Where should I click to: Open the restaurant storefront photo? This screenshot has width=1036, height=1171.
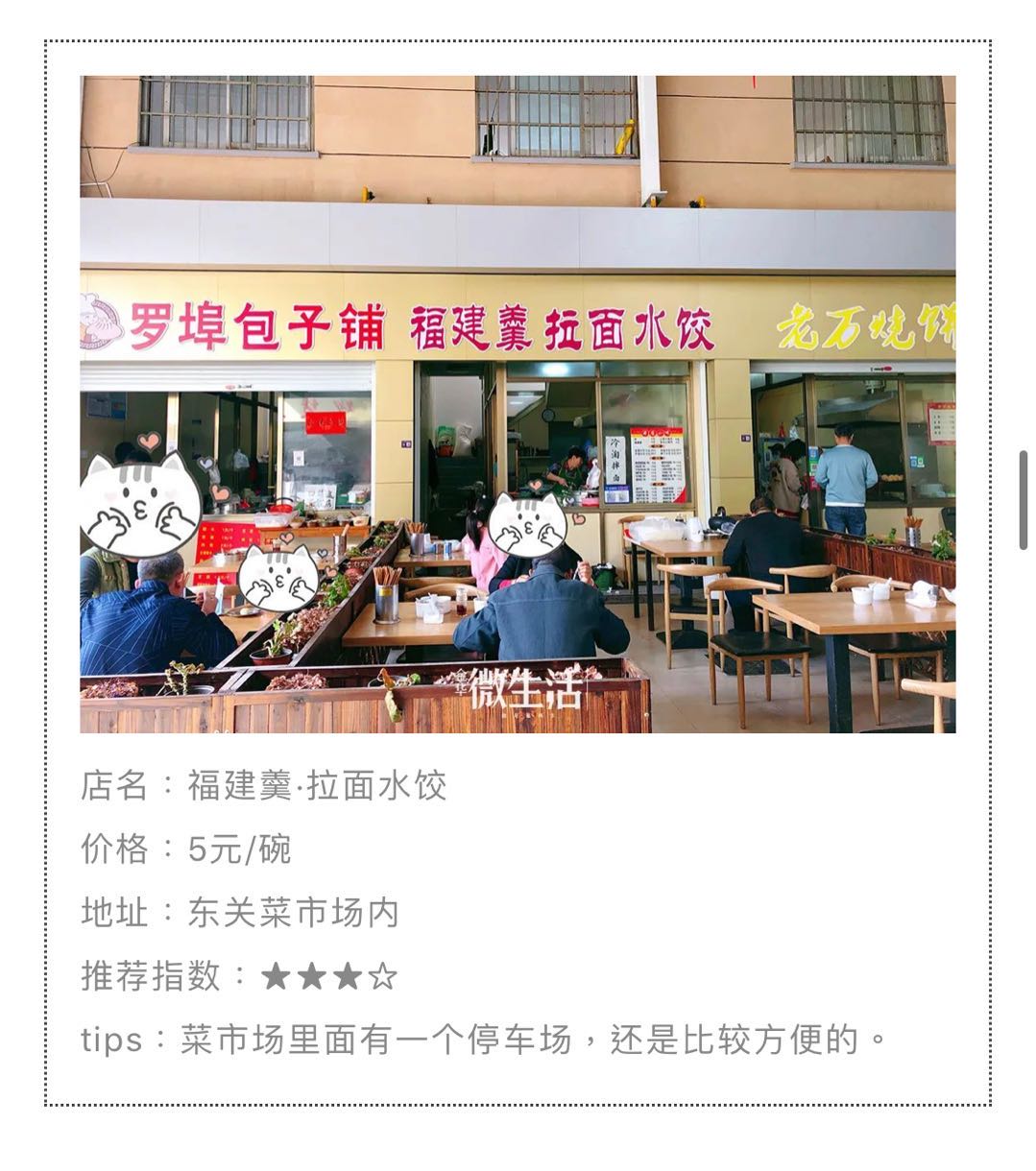pyautogui.click(x=518, y=404)
